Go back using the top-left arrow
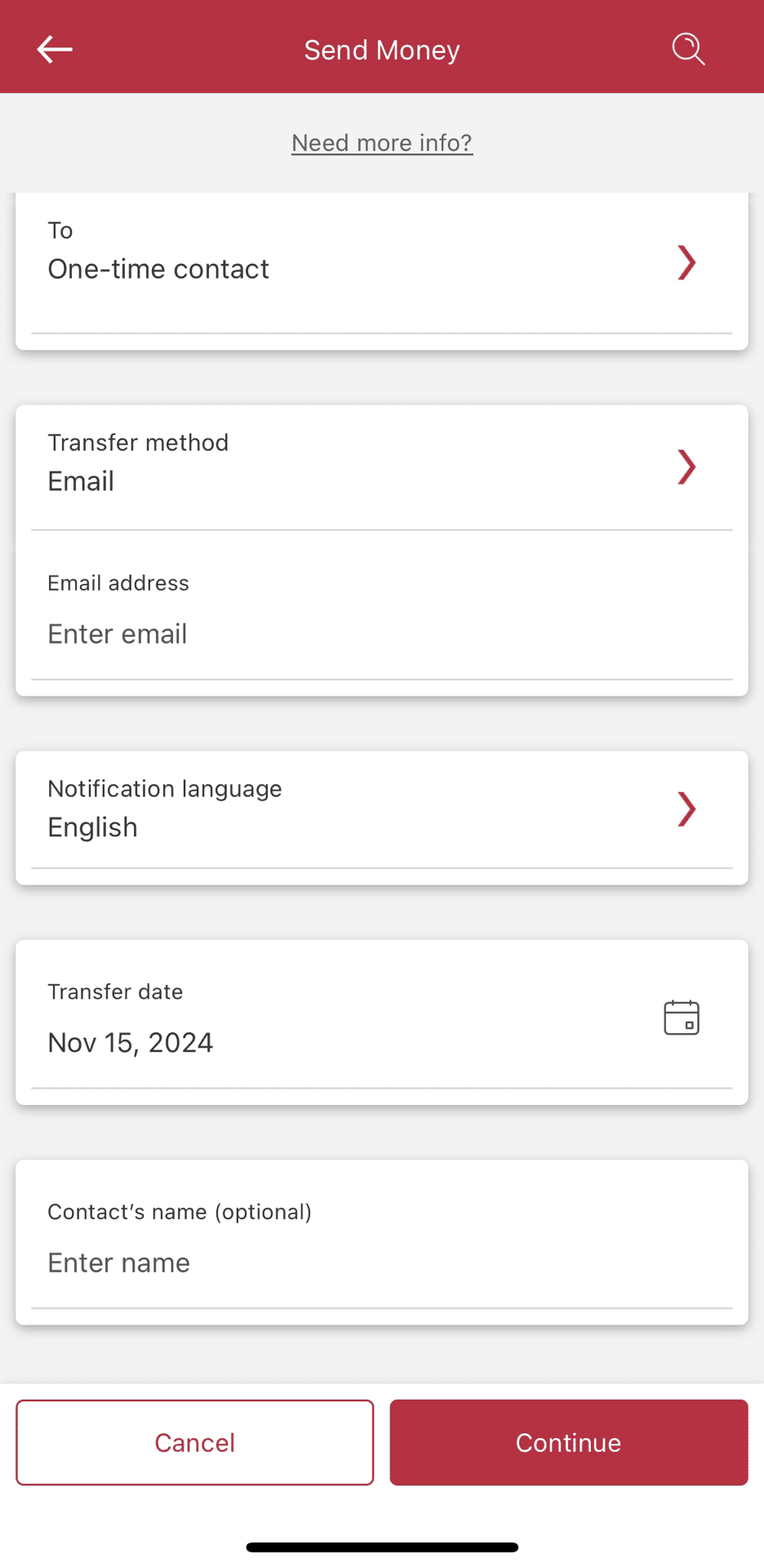Screen dimensions: 764x1568 [x=55, y=50]
